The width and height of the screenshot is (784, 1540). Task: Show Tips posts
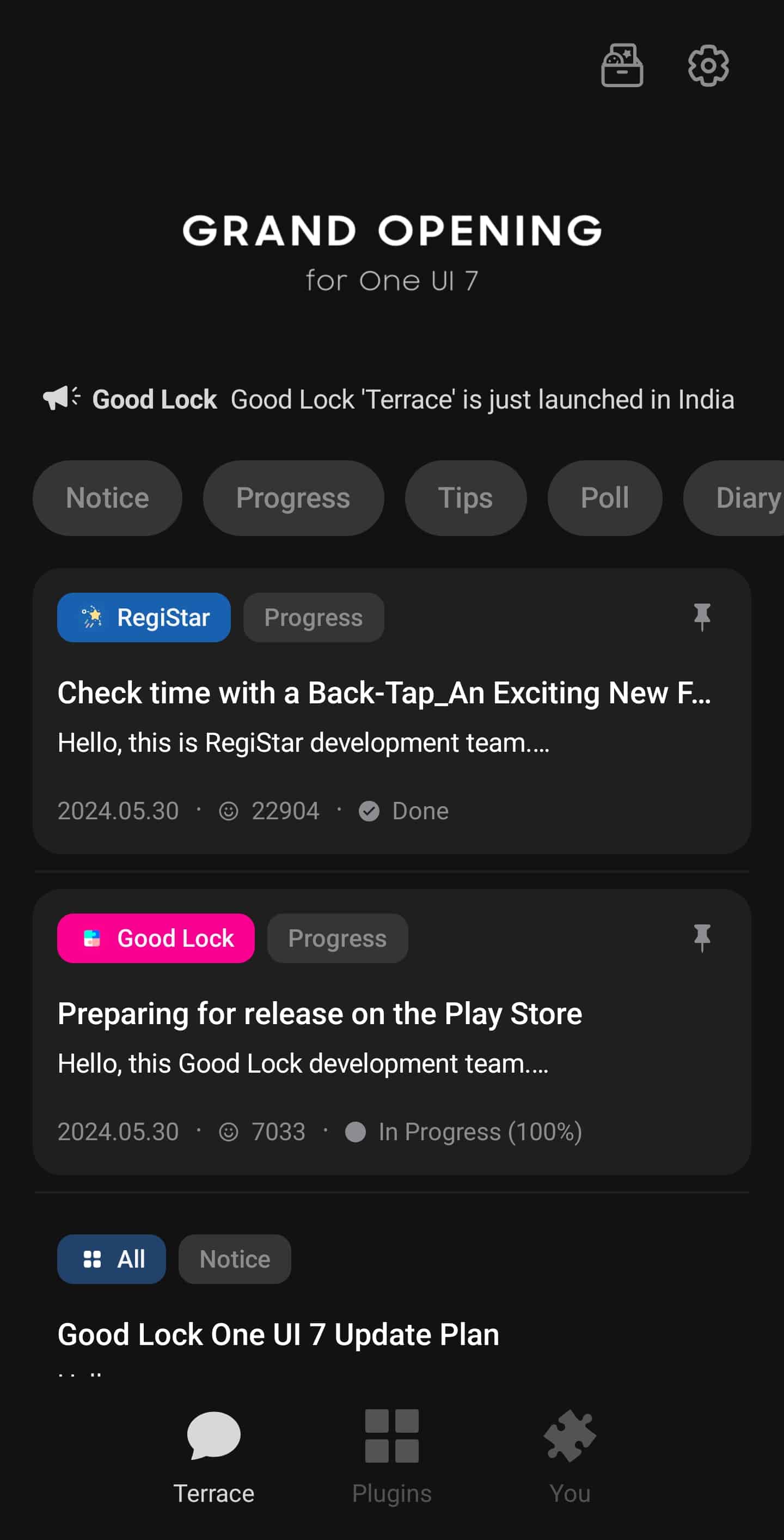point(465,498)
